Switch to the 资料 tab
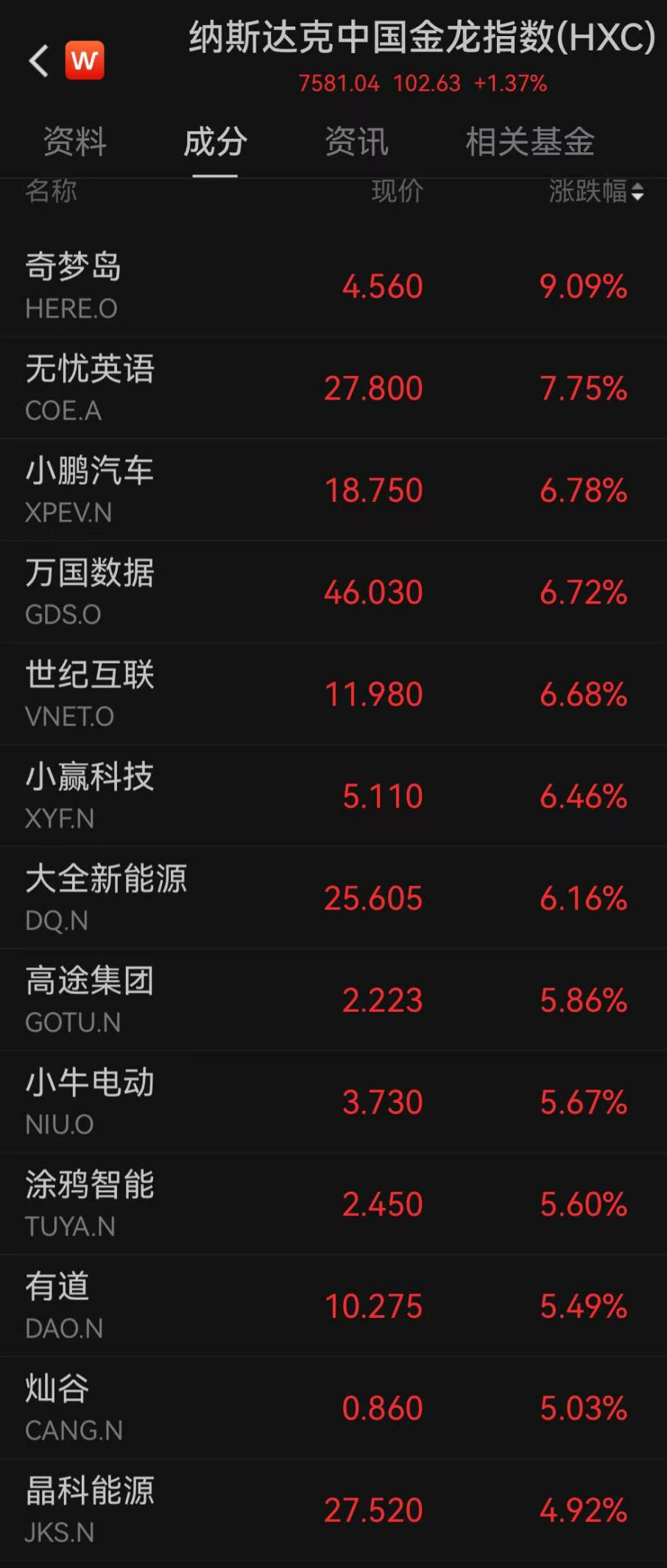 tap(74, 141)
